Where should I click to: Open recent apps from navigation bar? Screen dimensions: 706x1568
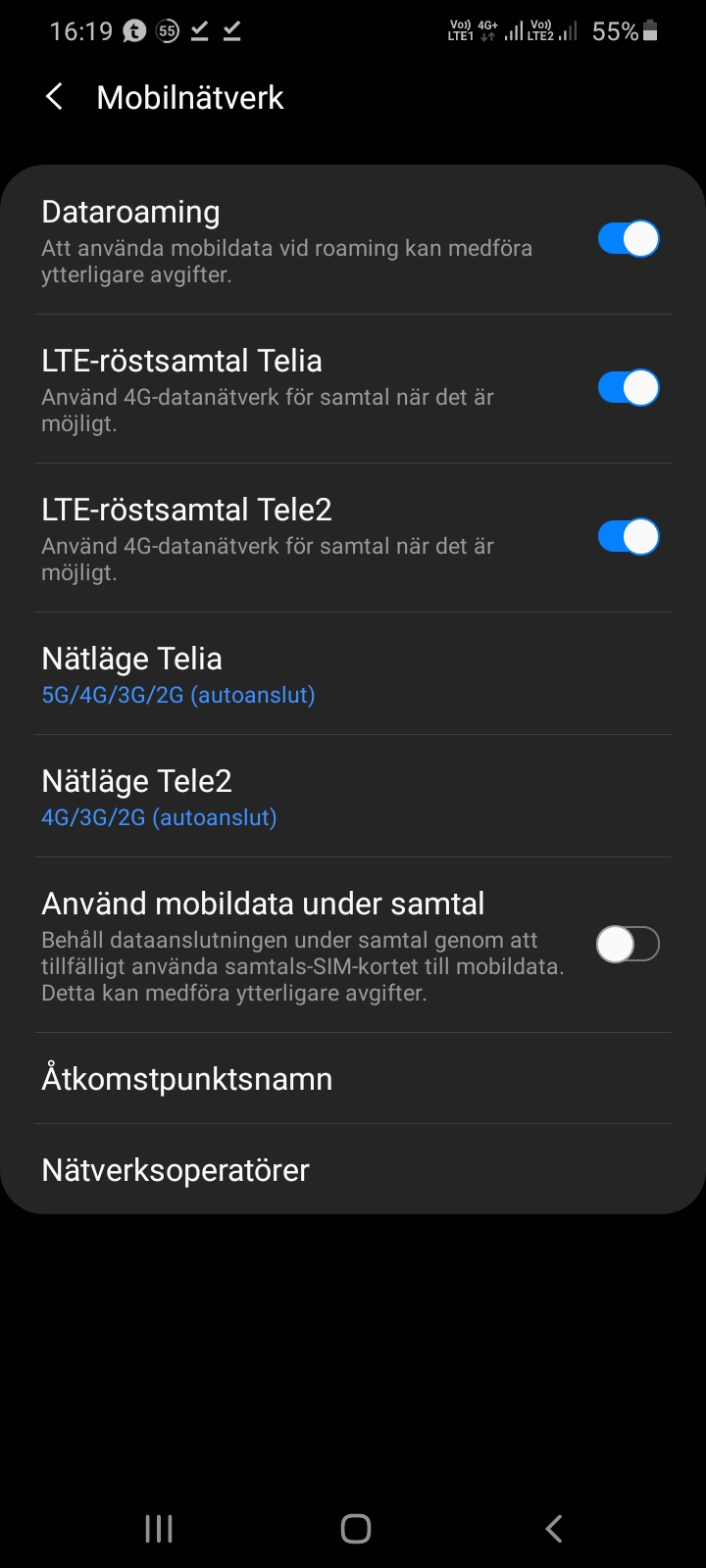(159, 1529)
